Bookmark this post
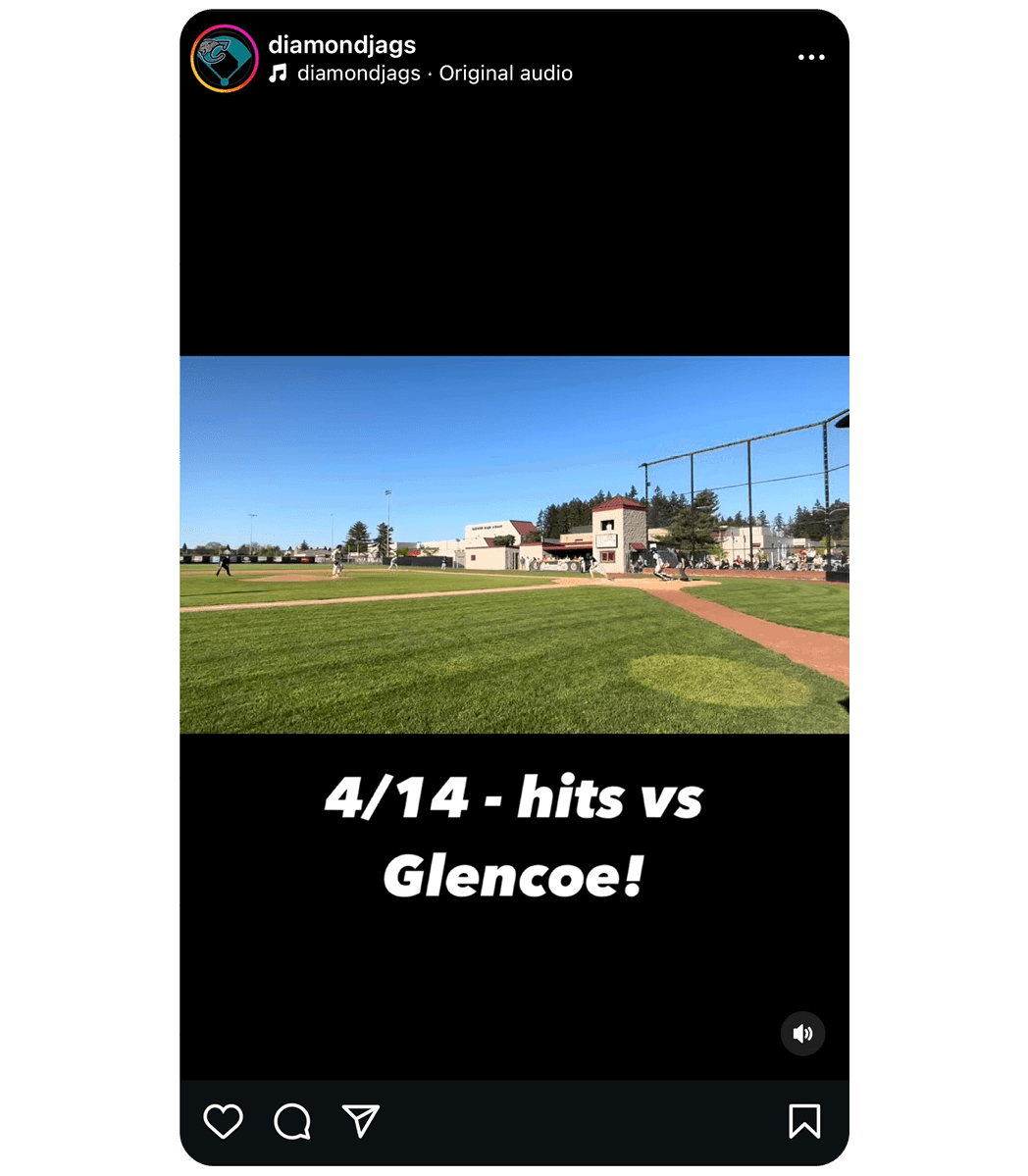Screen dimensions: 1028x1176 [804, 1121]
